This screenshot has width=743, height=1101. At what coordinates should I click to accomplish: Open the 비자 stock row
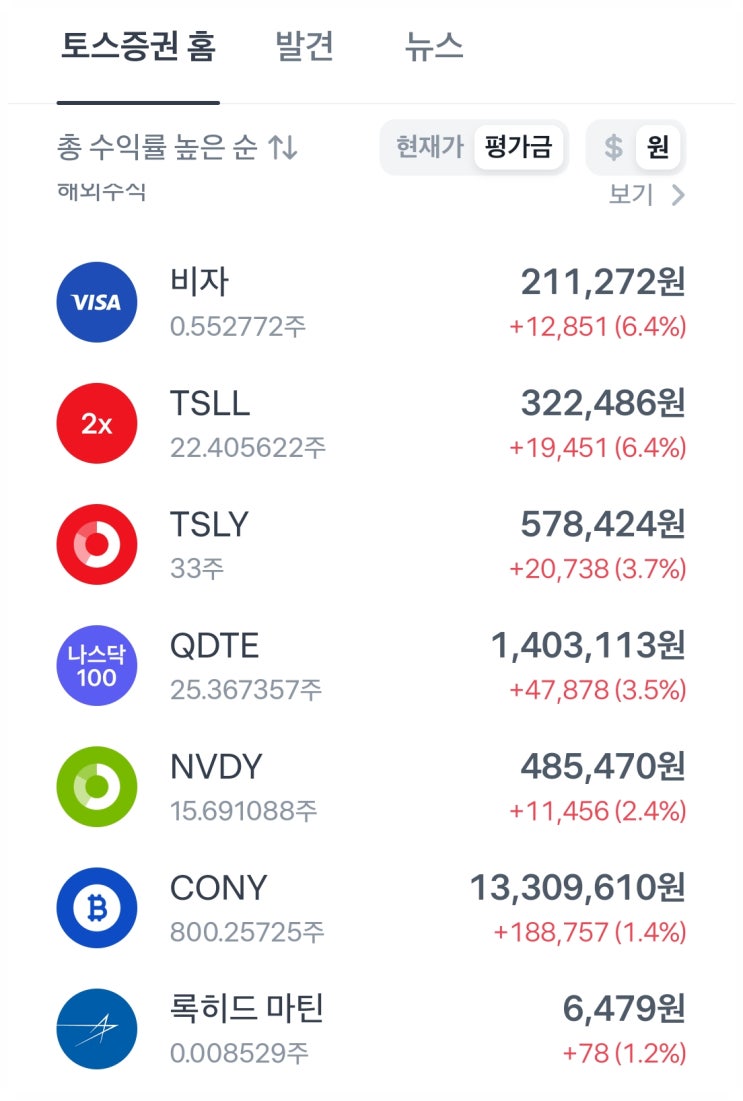coord(371,302)
